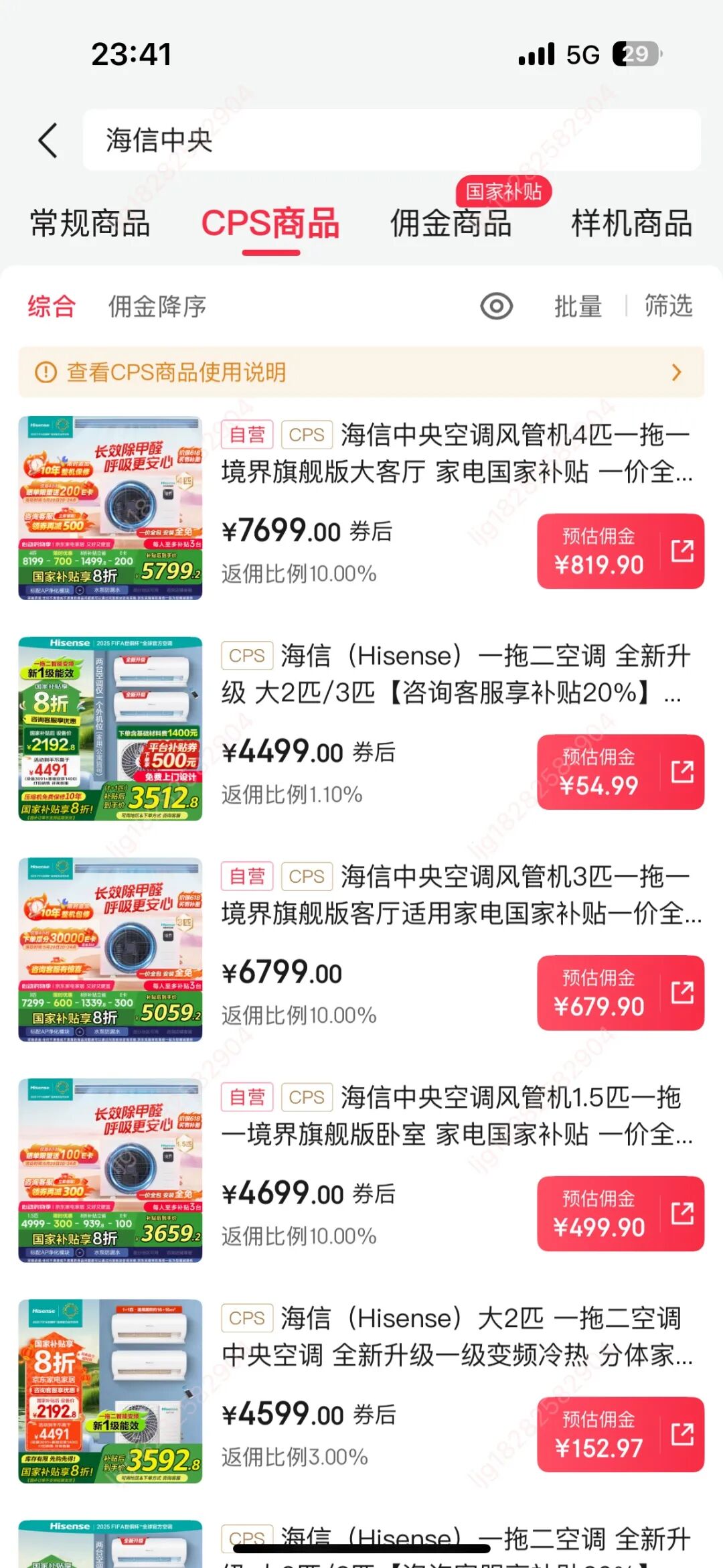Open the 样机商品 tab
The image size is (723, 1568).
631,224
